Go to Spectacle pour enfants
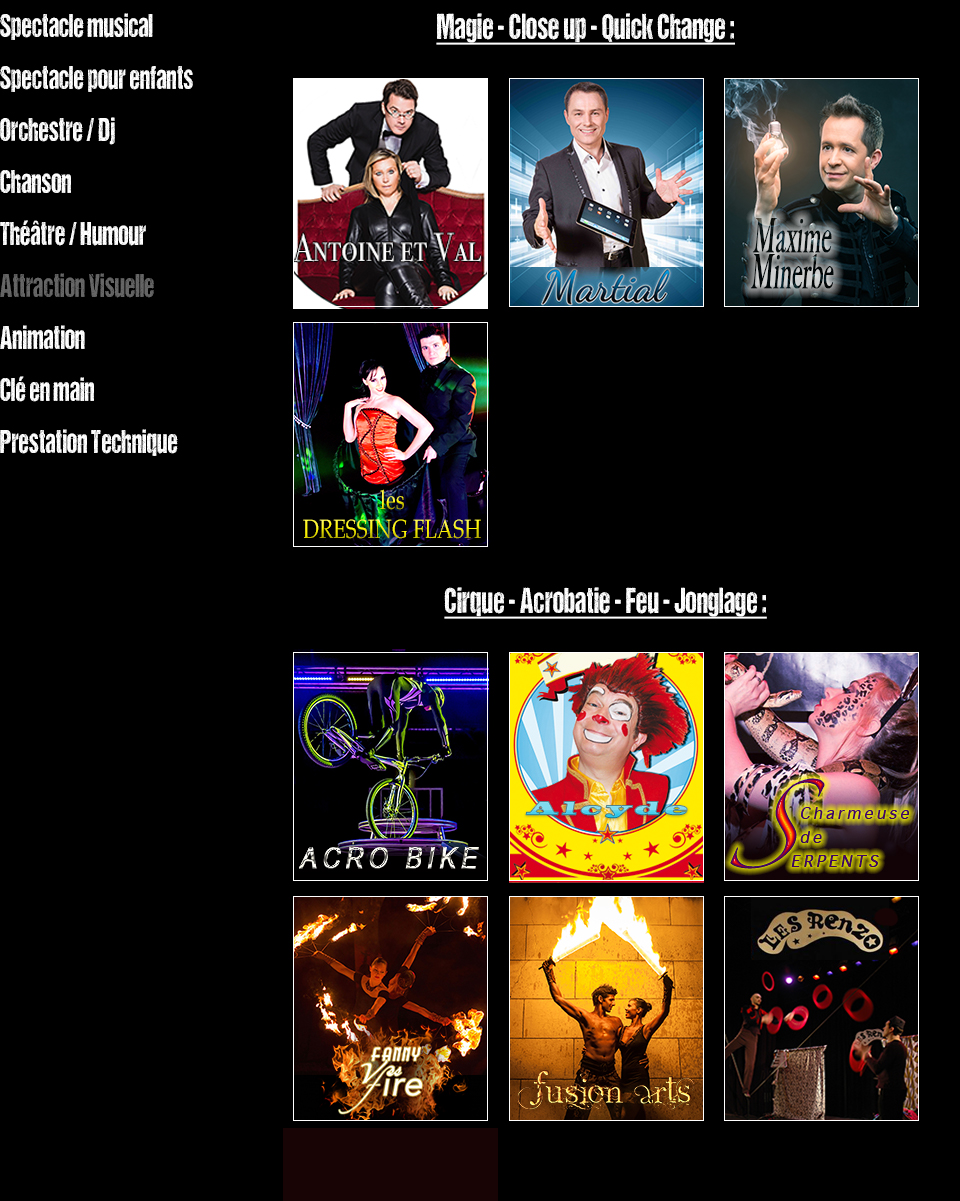This screenshot has height=1201, width=960. [96, 79]
